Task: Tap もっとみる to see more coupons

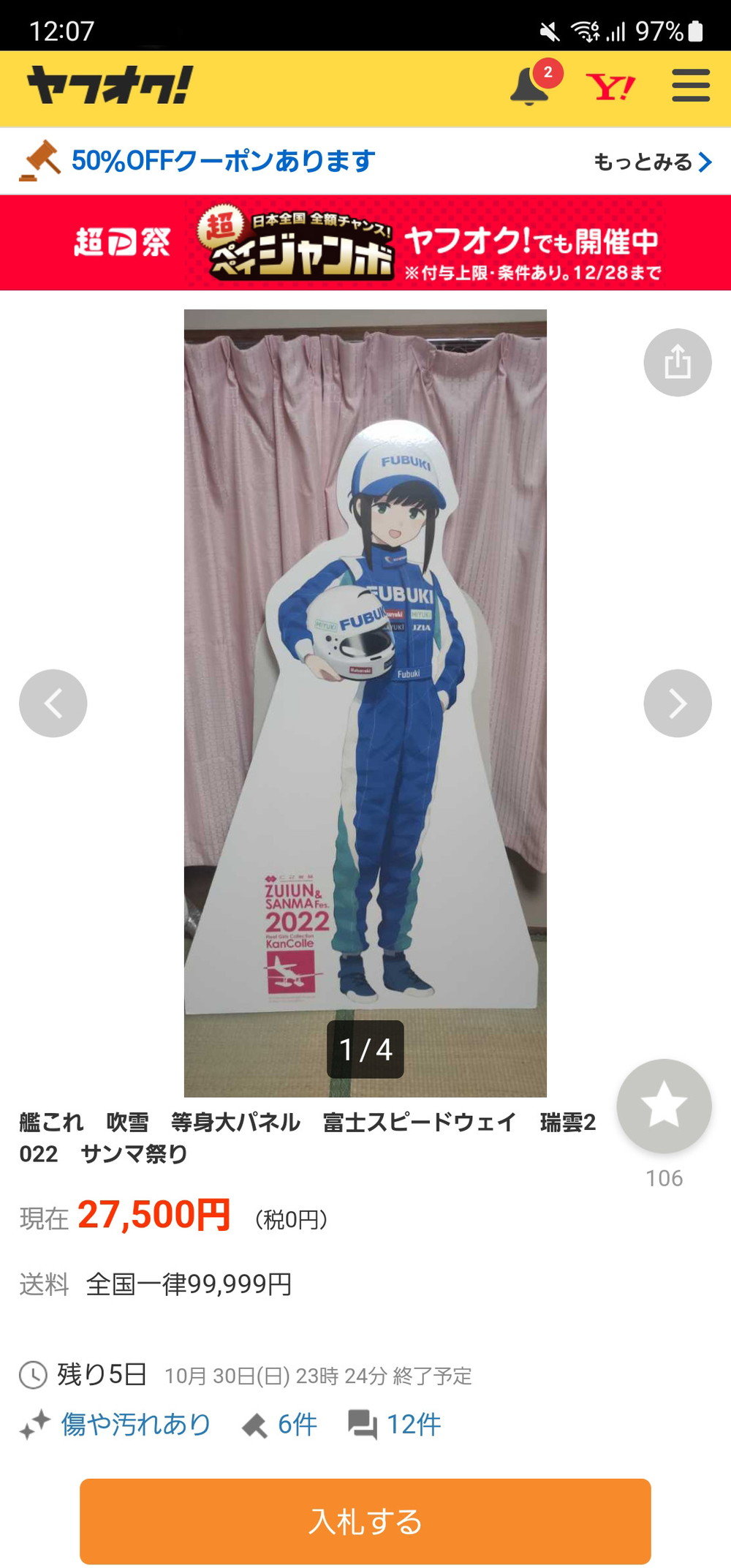Action: click(x=651, y=162)
